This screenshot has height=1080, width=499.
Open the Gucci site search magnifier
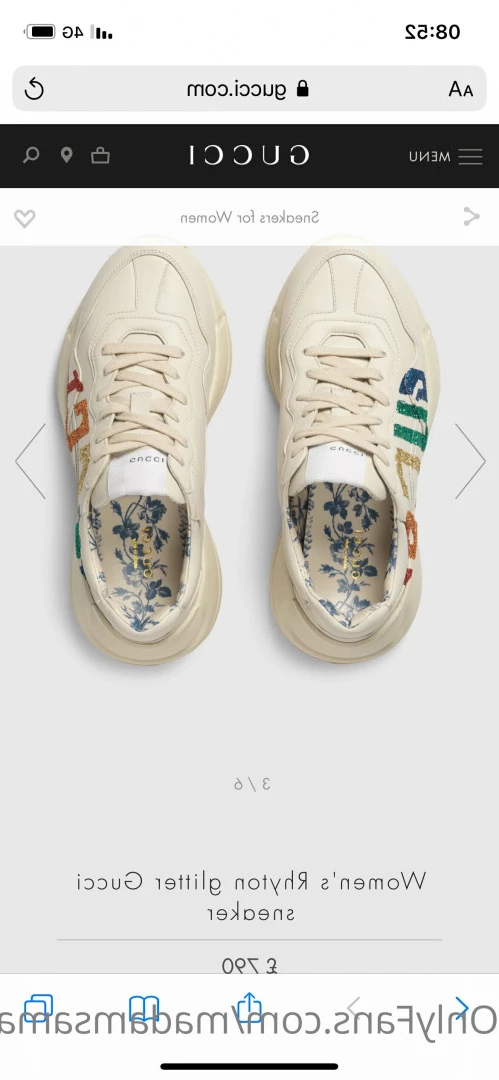[x=32, y=156]
